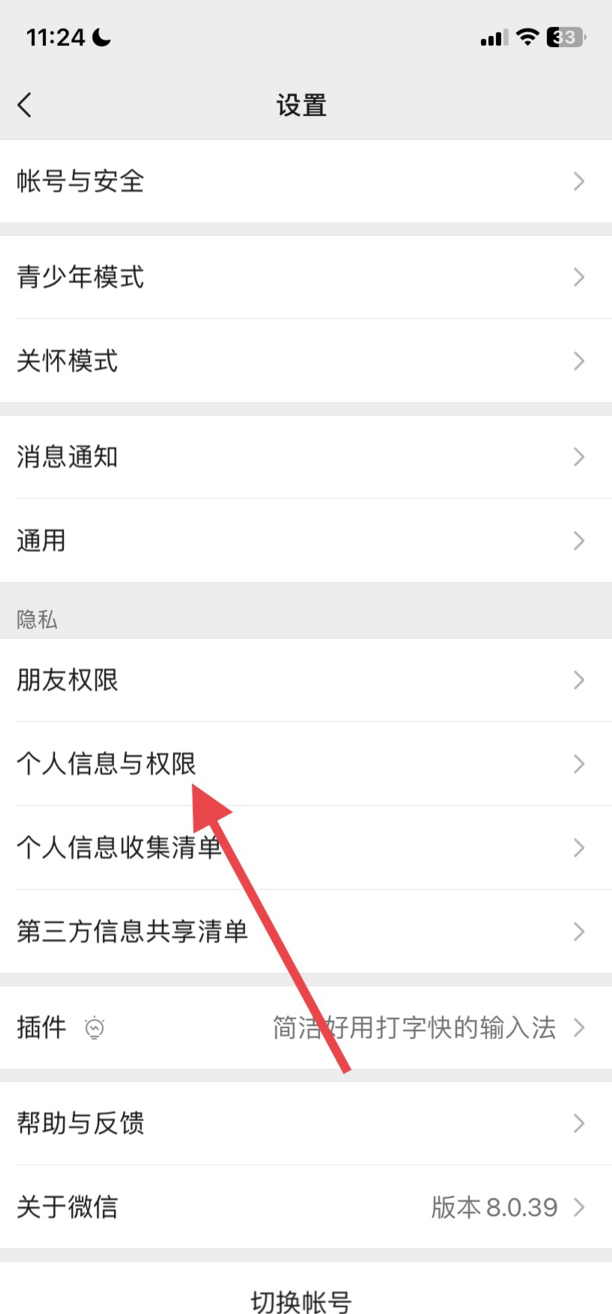Open 帐号与安全 settings

300,181
